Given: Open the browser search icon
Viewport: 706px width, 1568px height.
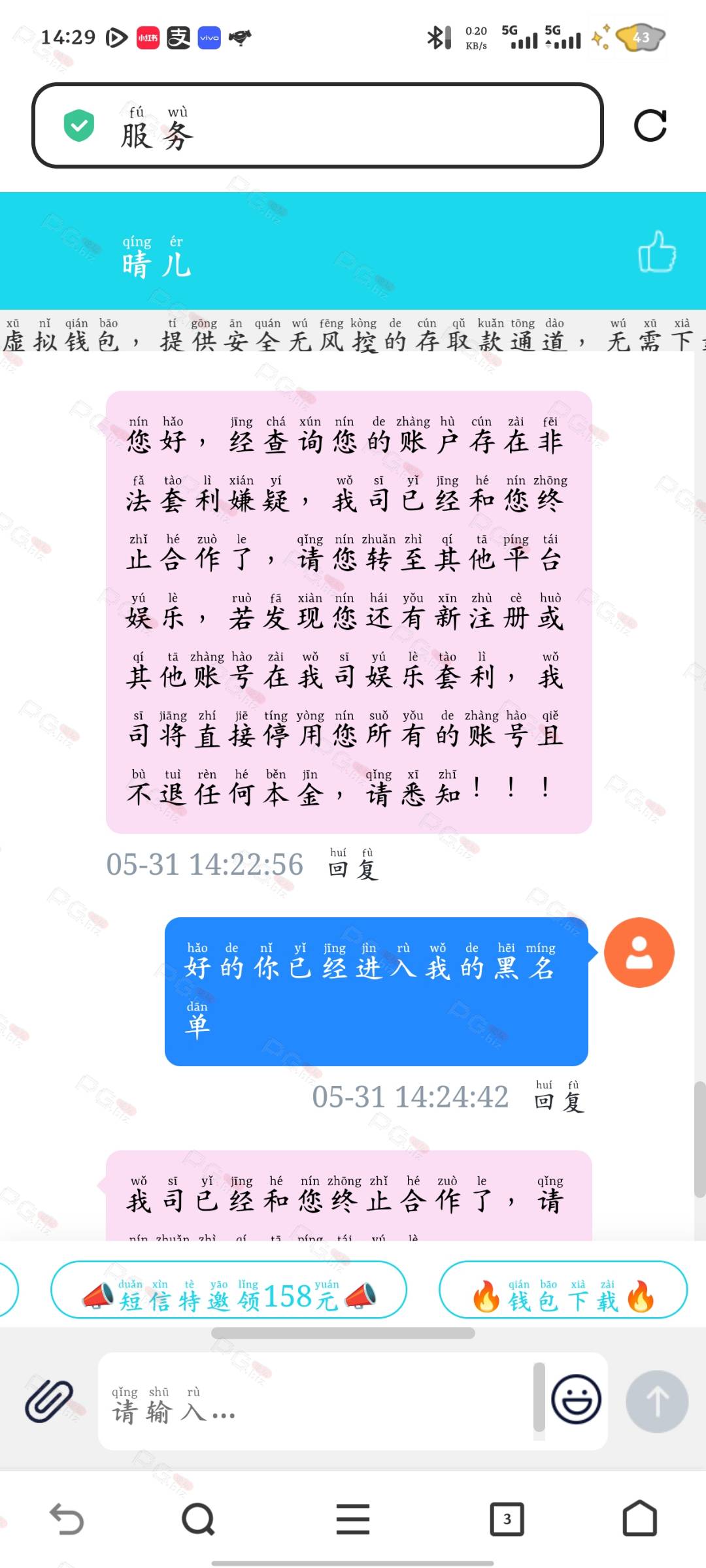Looking at the screenshot, I should pos(199,1518).
